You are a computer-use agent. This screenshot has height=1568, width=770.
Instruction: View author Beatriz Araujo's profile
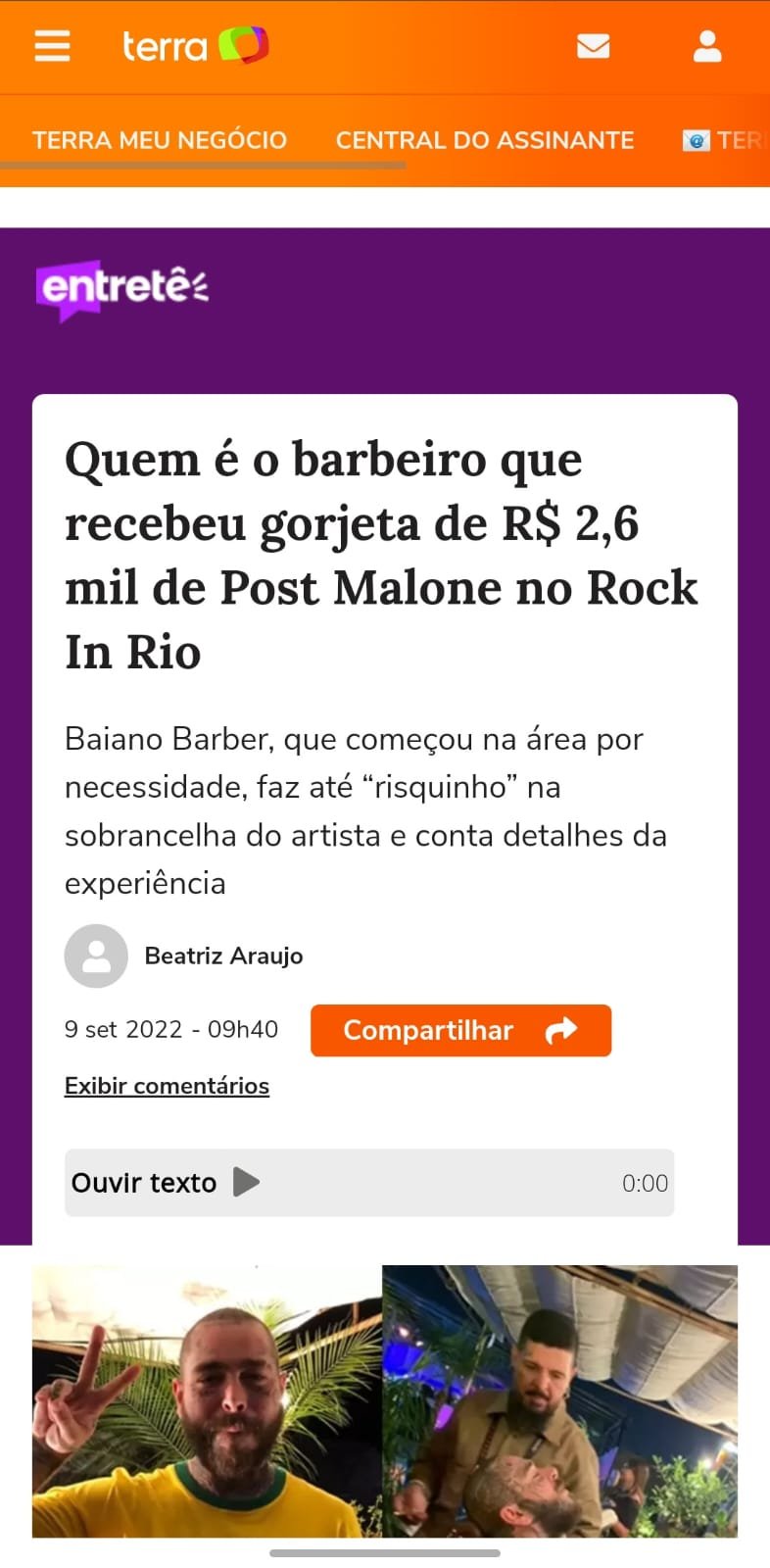coord(223,955)
